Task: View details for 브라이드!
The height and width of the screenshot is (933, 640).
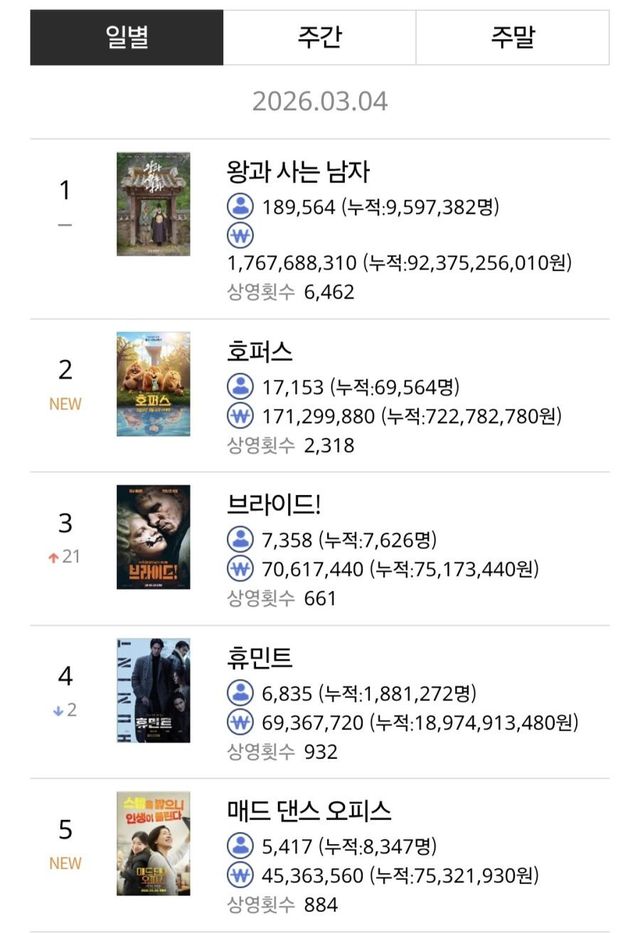Action: [272, 505]
